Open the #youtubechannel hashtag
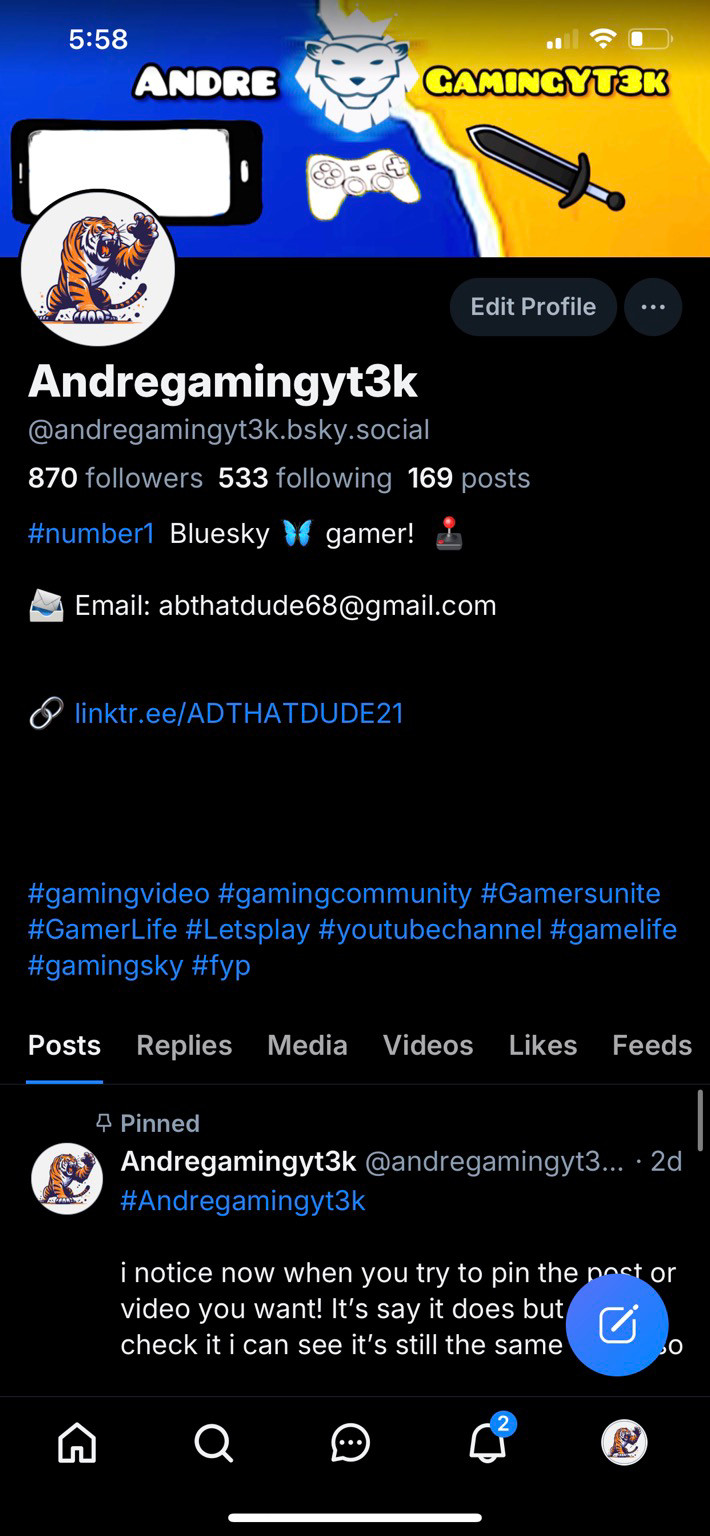Viewport: 710px width, 1536px height. (x=430, y=929)
